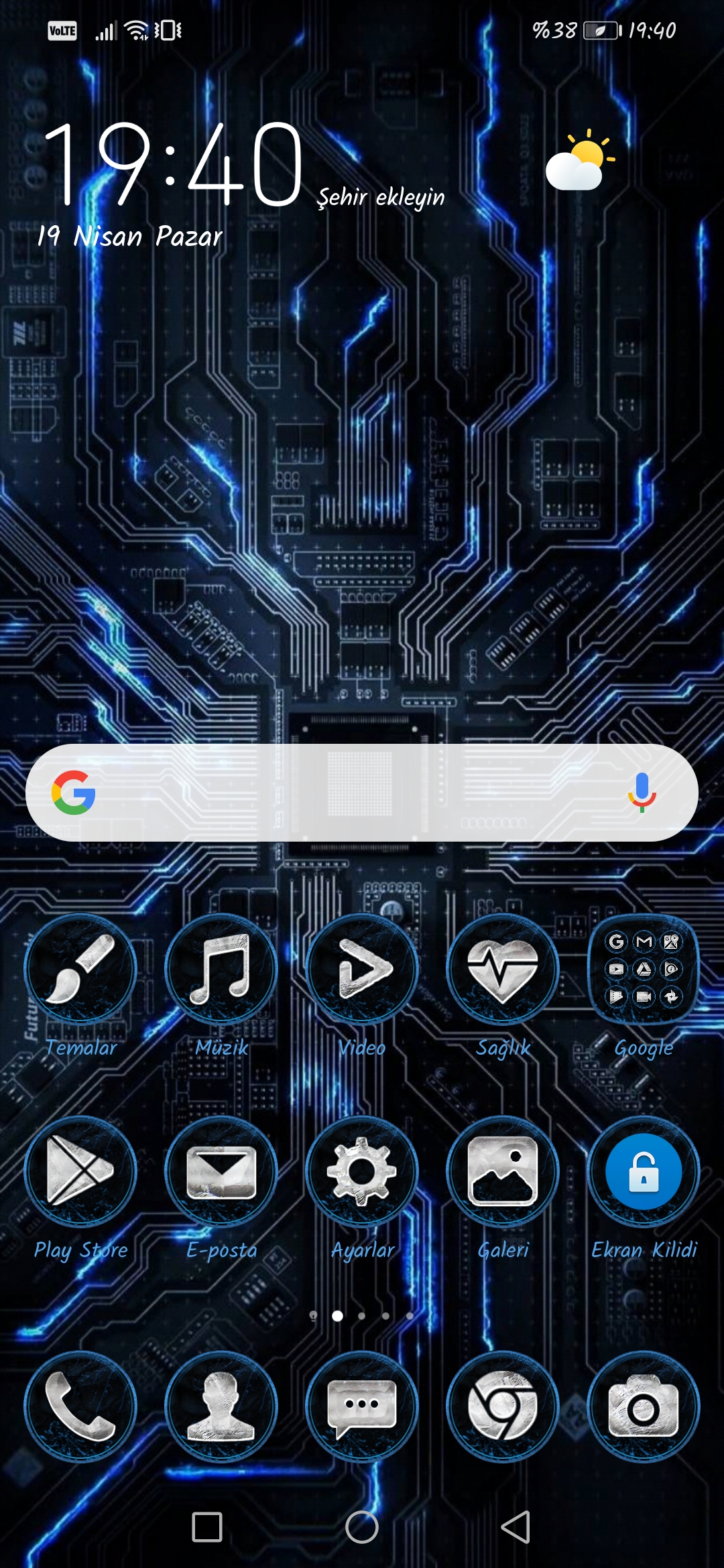724x1568 pixels.
Task: Open the phone dialer in dock
Action: (80, 1407)
